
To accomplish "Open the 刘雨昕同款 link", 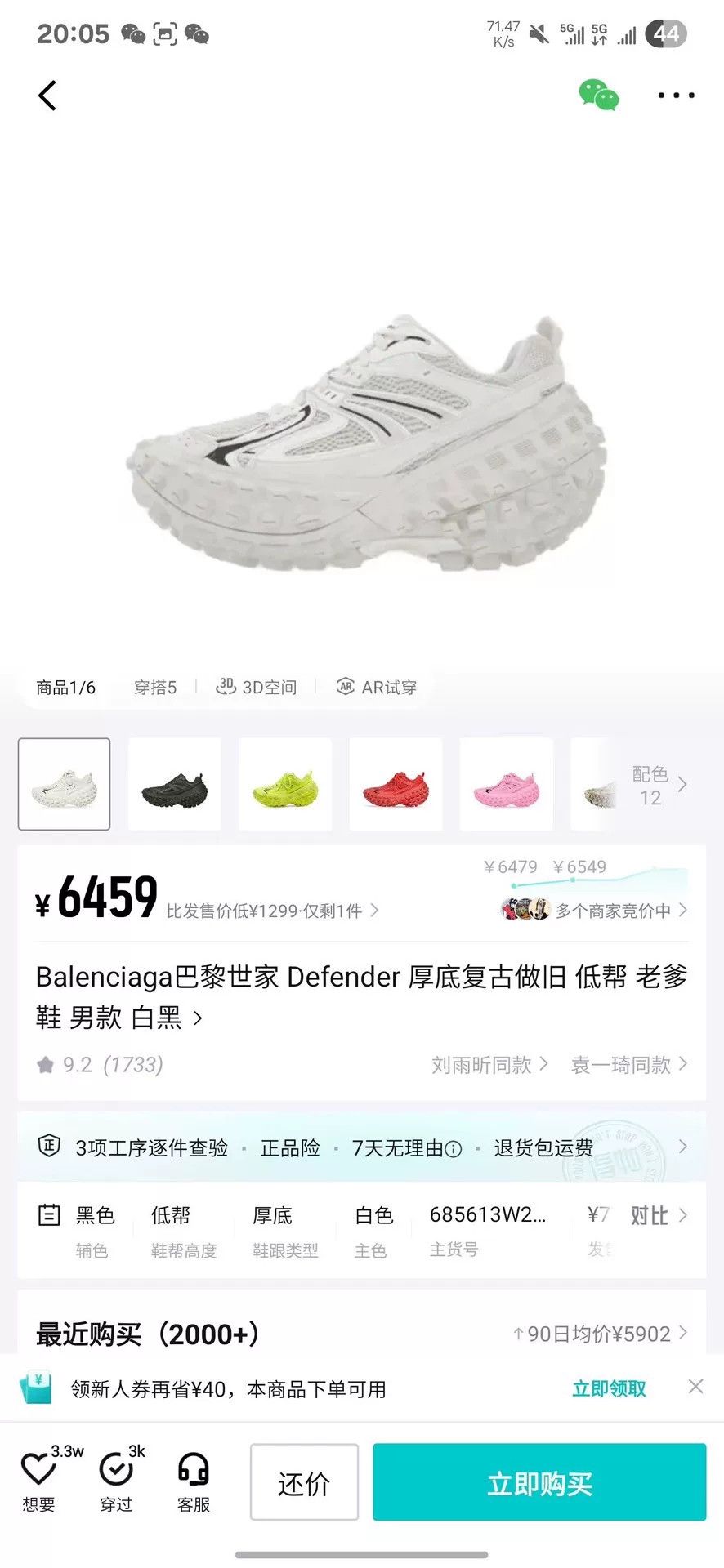I will 490,1065.
